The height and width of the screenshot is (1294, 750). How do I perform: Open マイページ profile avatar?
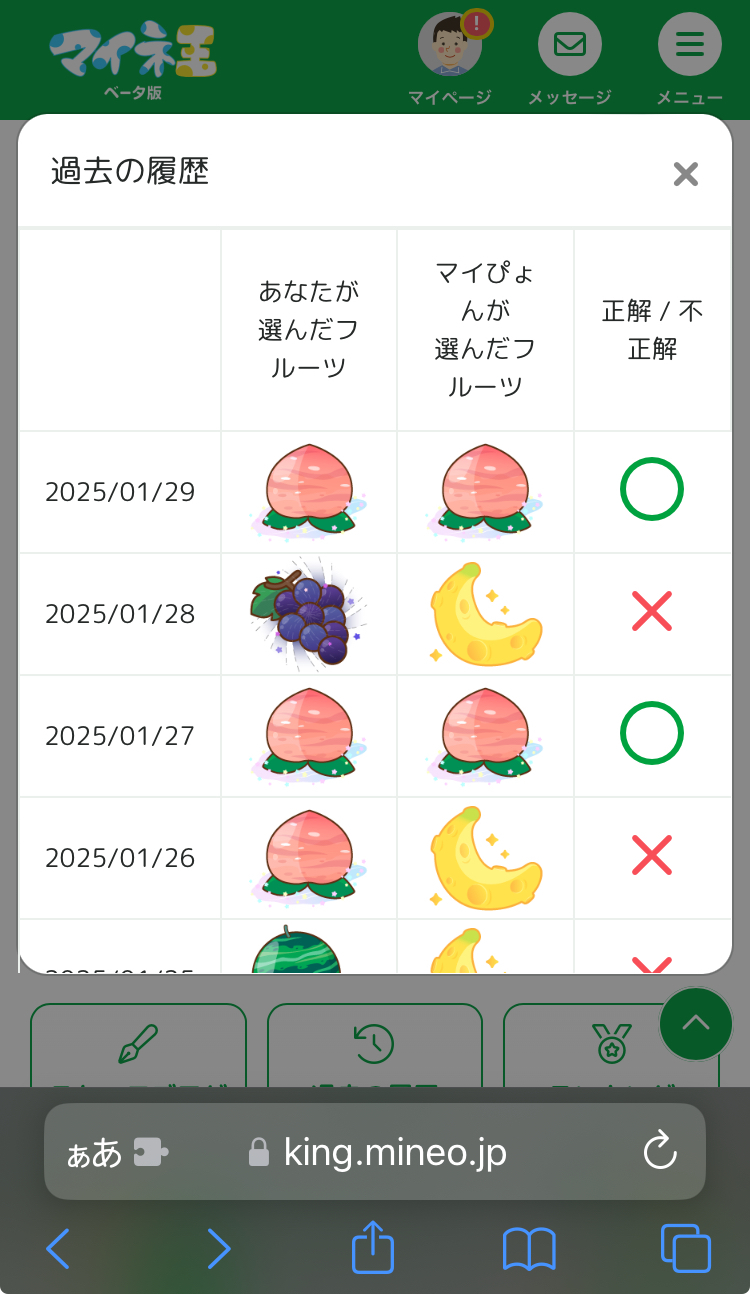(x=450, y=46)
